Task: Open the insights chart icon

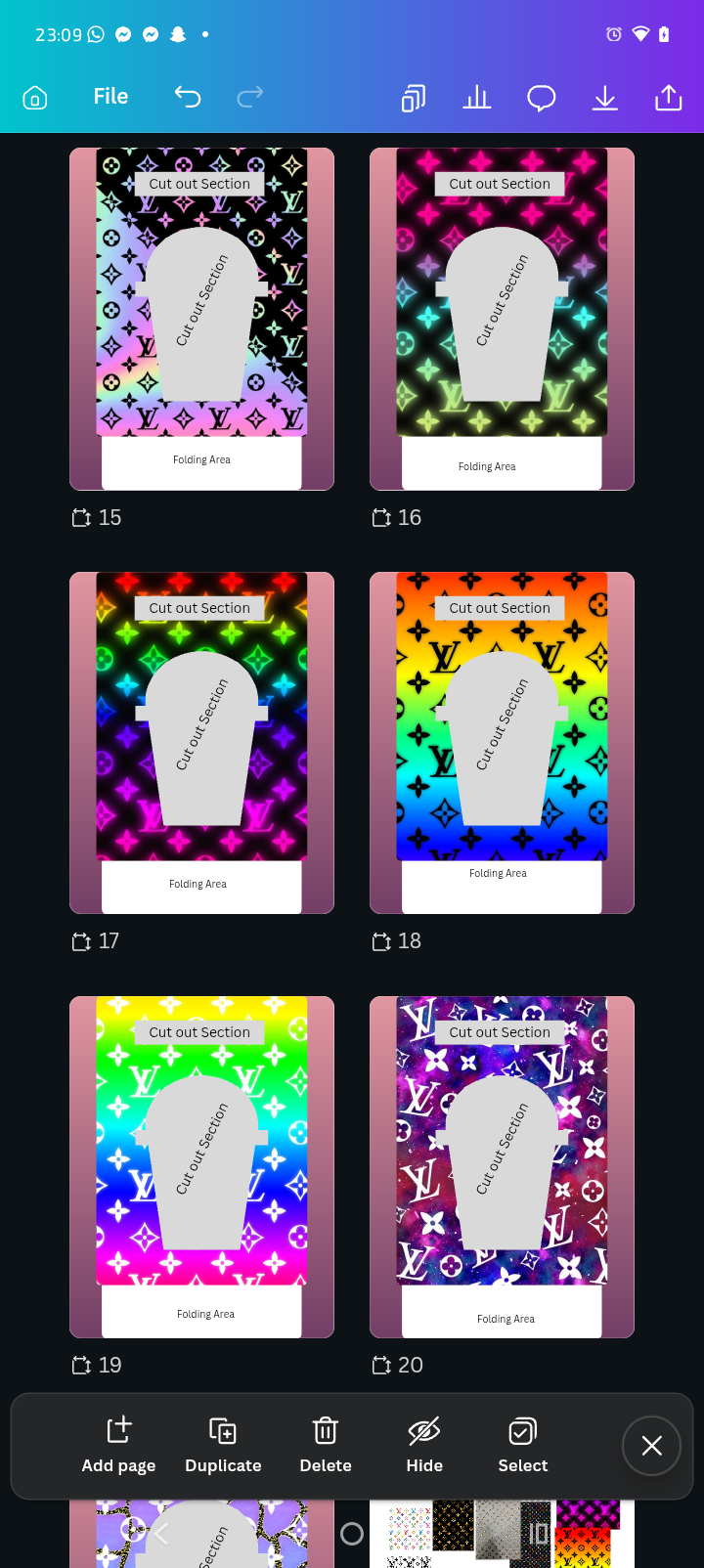Action: click(x=476, y=97)
